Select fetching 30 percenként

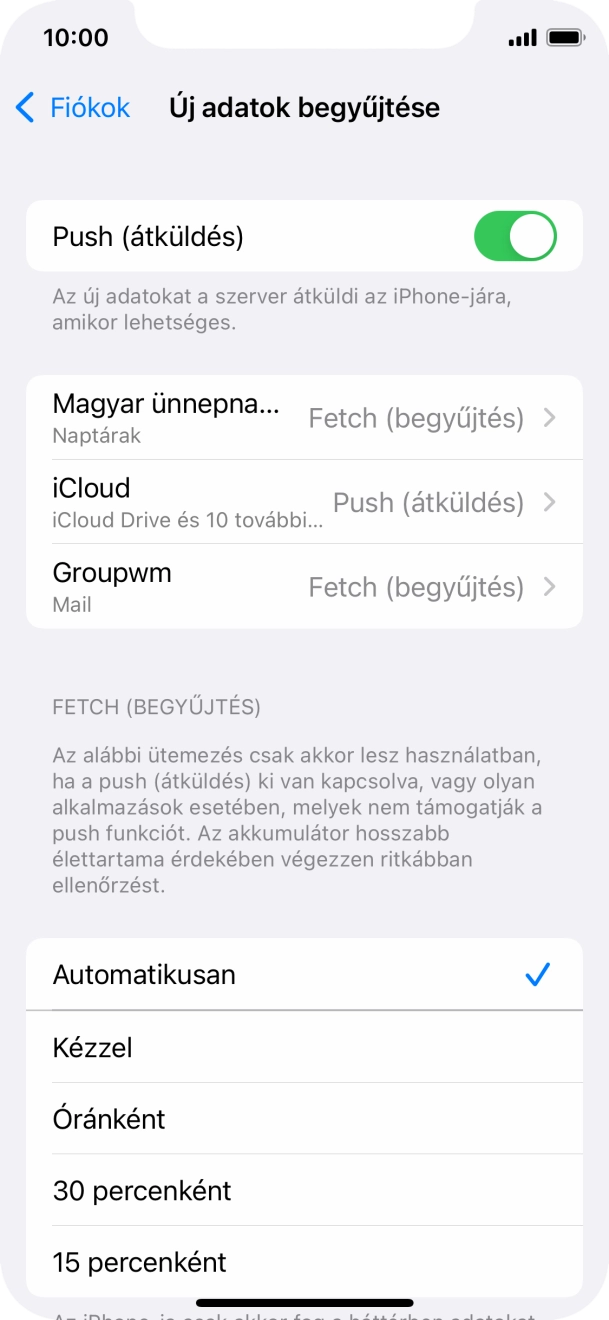(x=304, y=1191)
